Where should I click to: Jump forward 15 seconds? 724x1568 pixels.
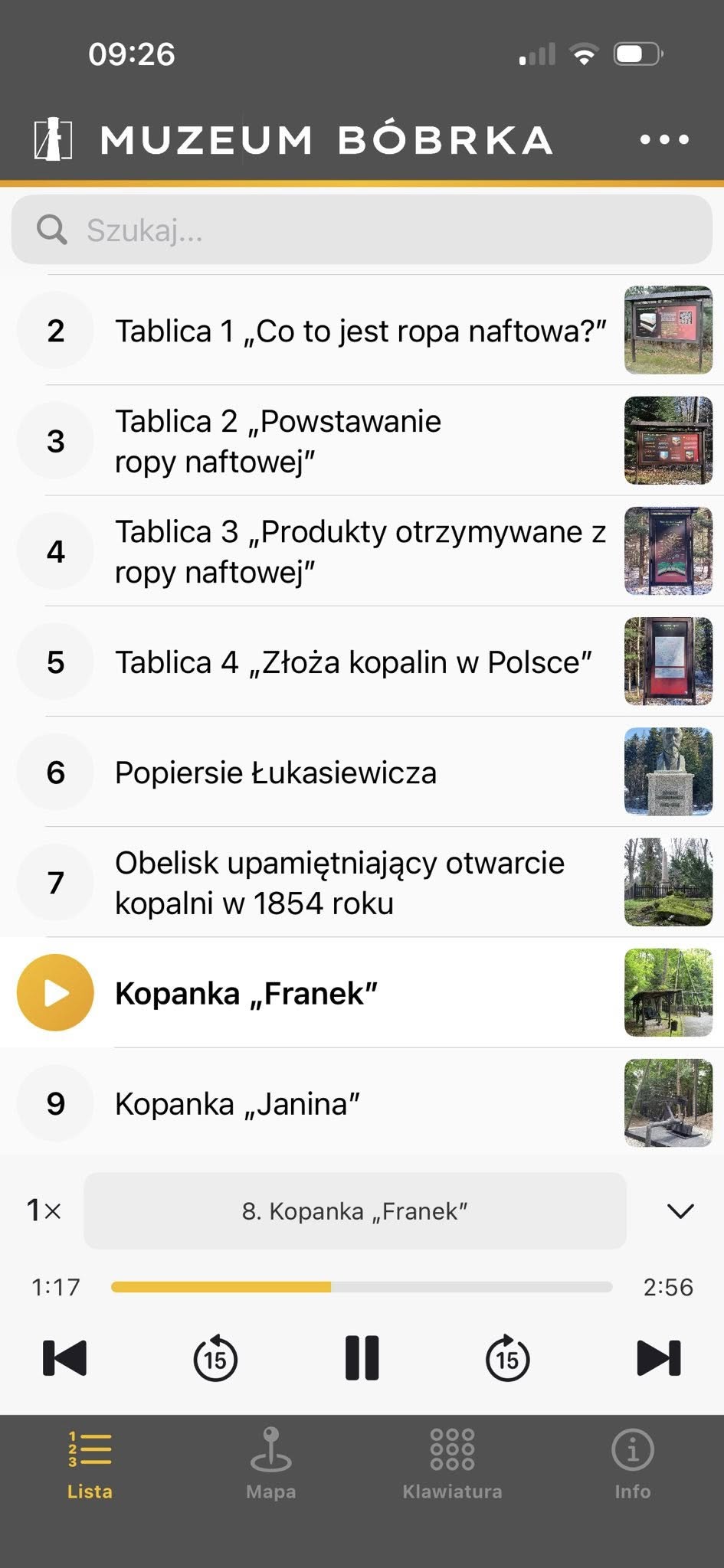[507, 1358]
